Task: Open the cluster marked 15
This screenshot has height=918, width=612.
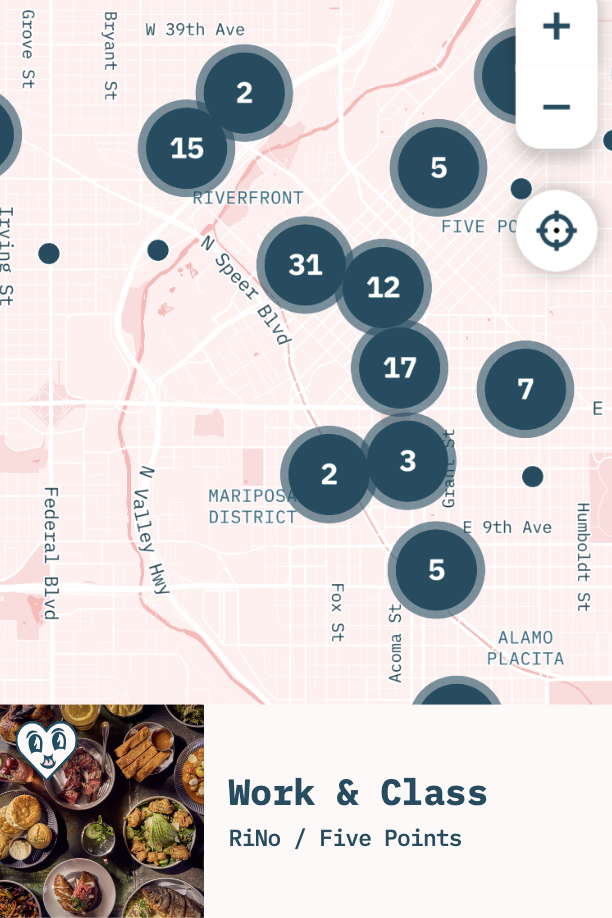Action: click(x=186, y=149)
